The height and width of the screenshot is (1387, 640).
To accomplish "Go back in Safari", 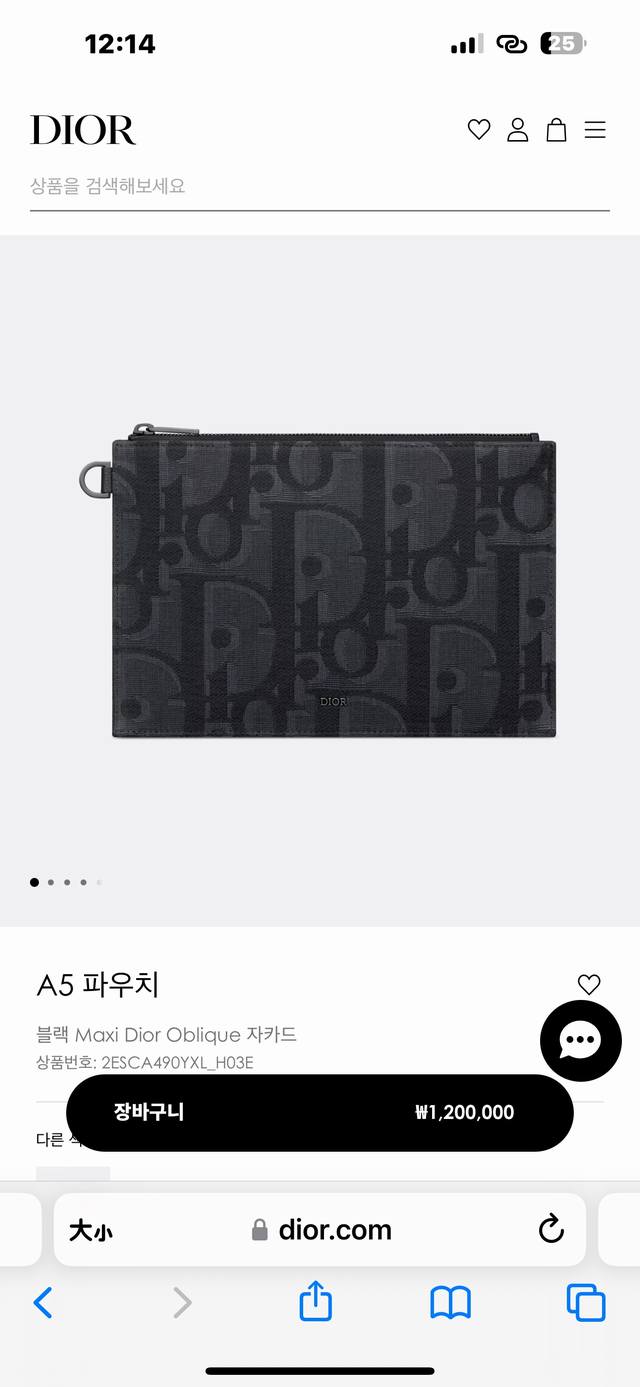I will pos(43,1302).
